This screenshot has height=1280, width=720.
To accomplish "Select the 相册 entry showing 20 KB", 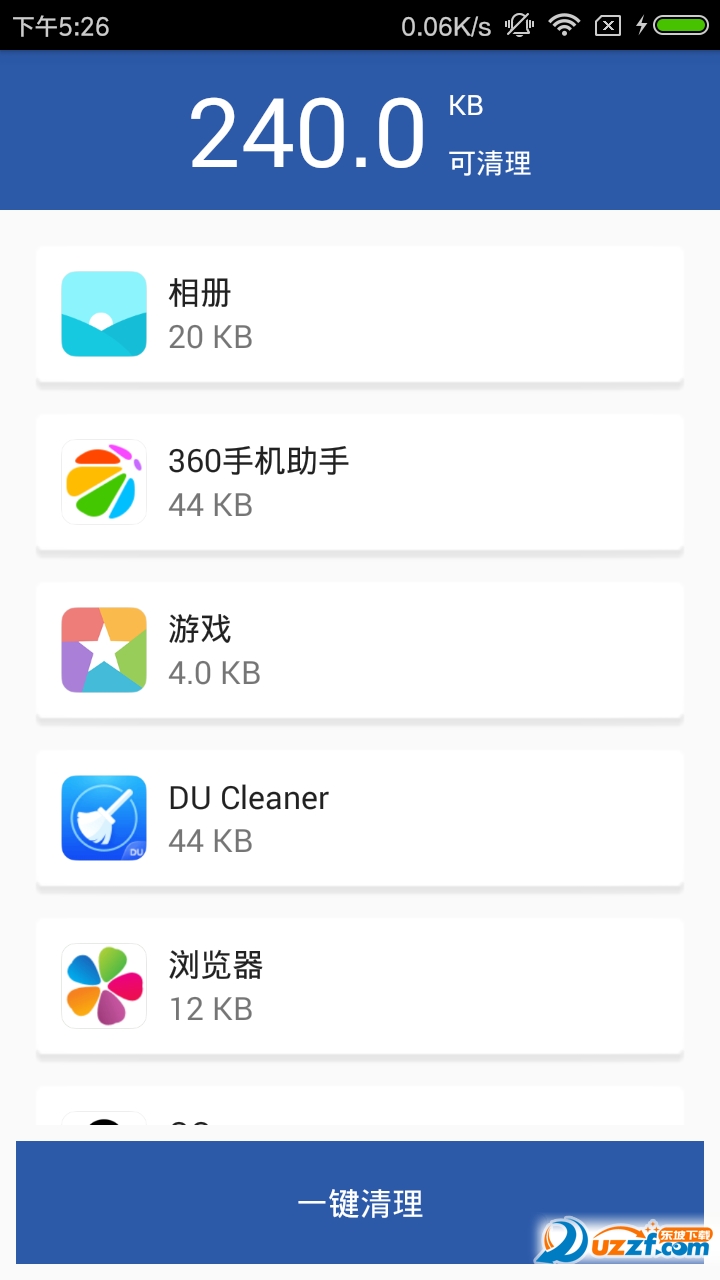I will 360,313.
